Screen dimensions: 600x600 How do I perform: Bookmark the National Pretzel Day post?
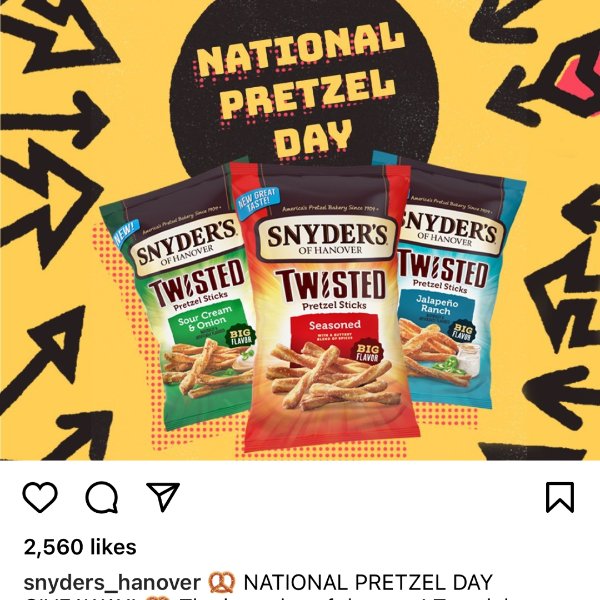point(559,497)
